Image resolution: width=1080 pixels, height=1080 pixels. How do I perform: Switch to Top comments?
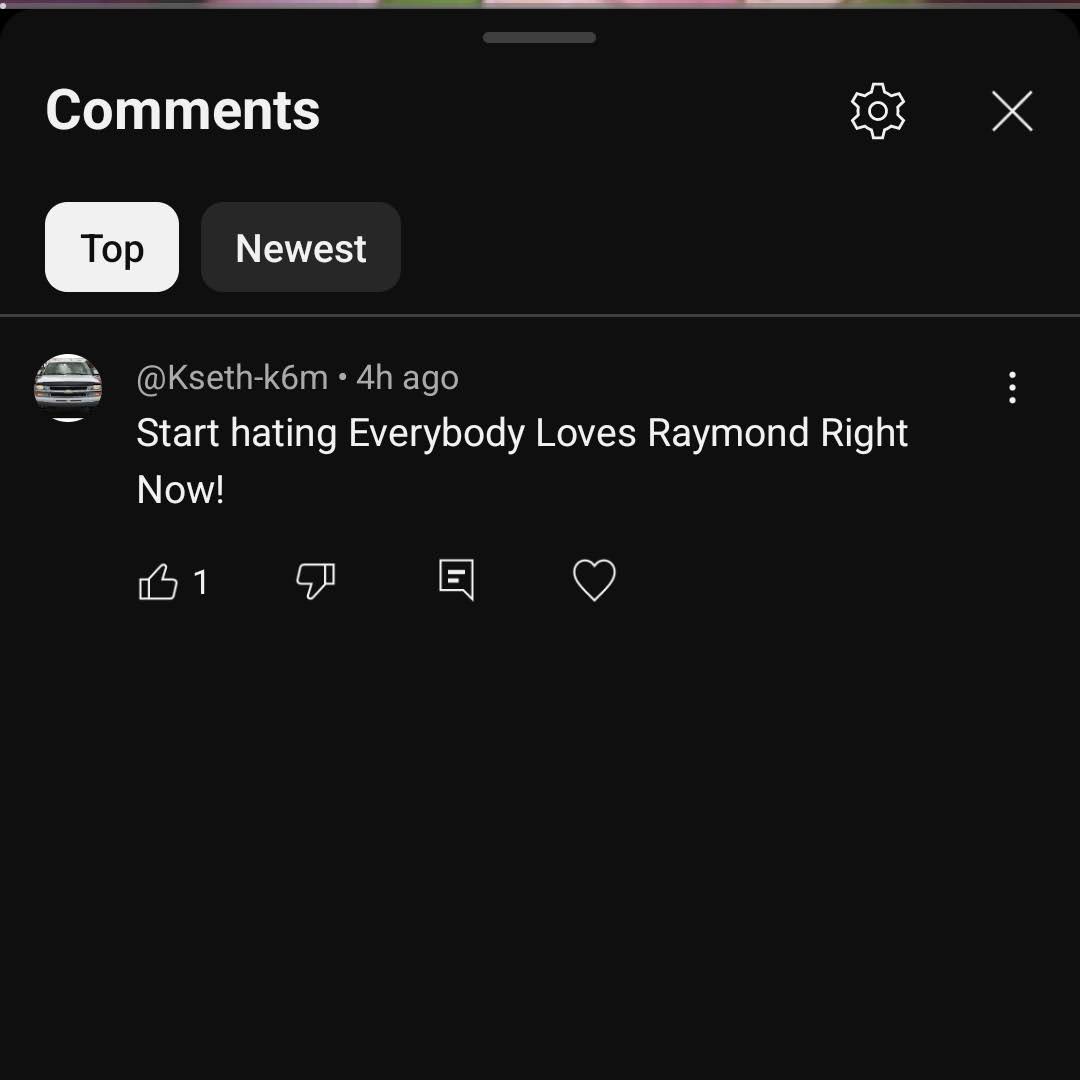(112, 247)
